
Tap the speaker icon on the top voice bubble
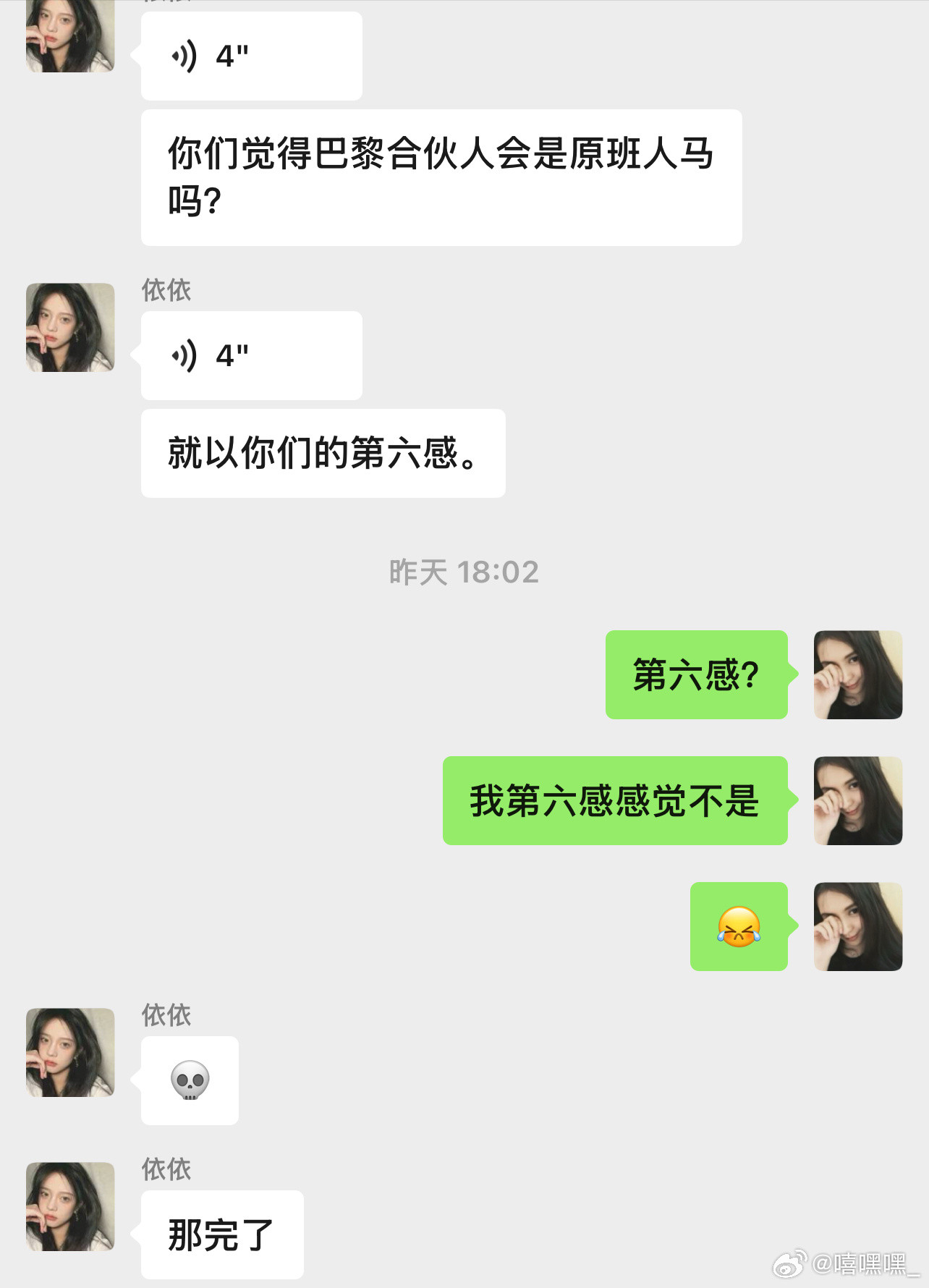[x=183, y=55]
